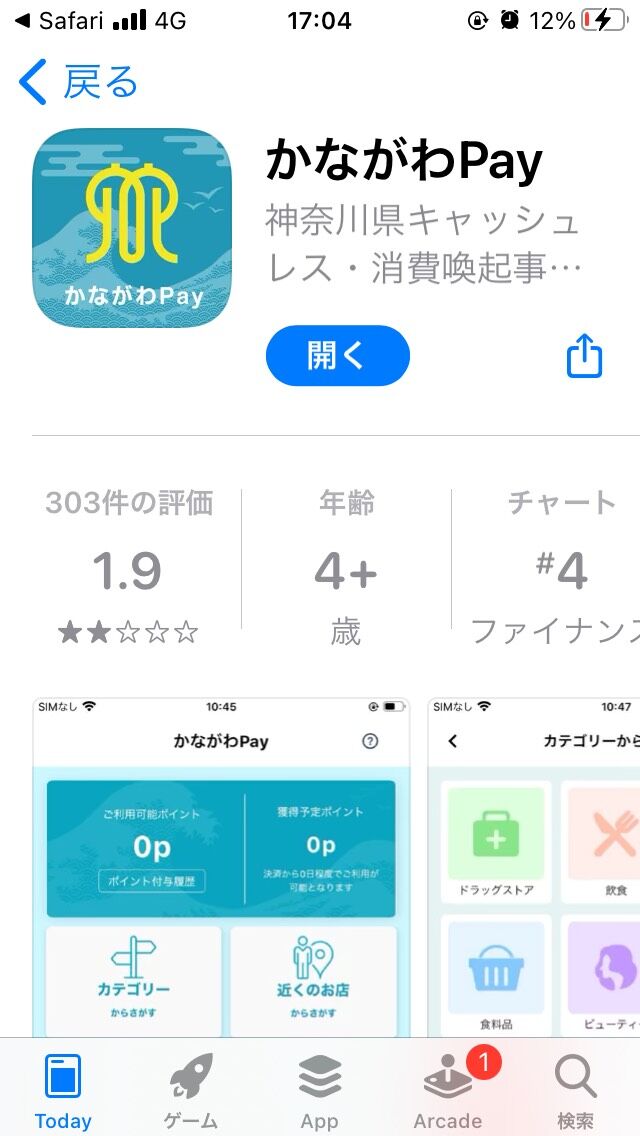Screen dimensions: 640x1136
Task: Open the Arcade tab
Action: click(x=448, y=1092)
